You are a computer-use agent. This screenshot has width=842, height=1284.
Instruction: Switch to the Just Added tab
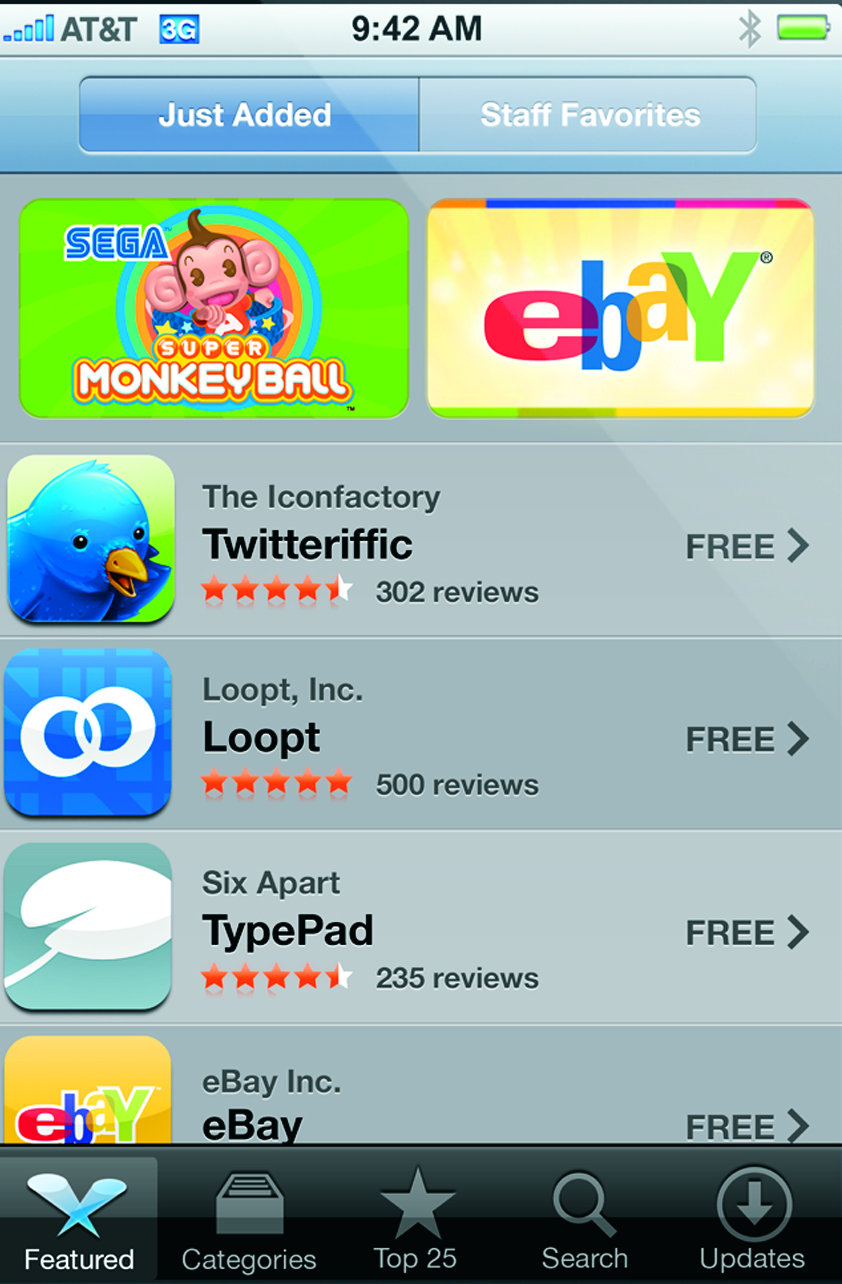(x=246, y=115)
